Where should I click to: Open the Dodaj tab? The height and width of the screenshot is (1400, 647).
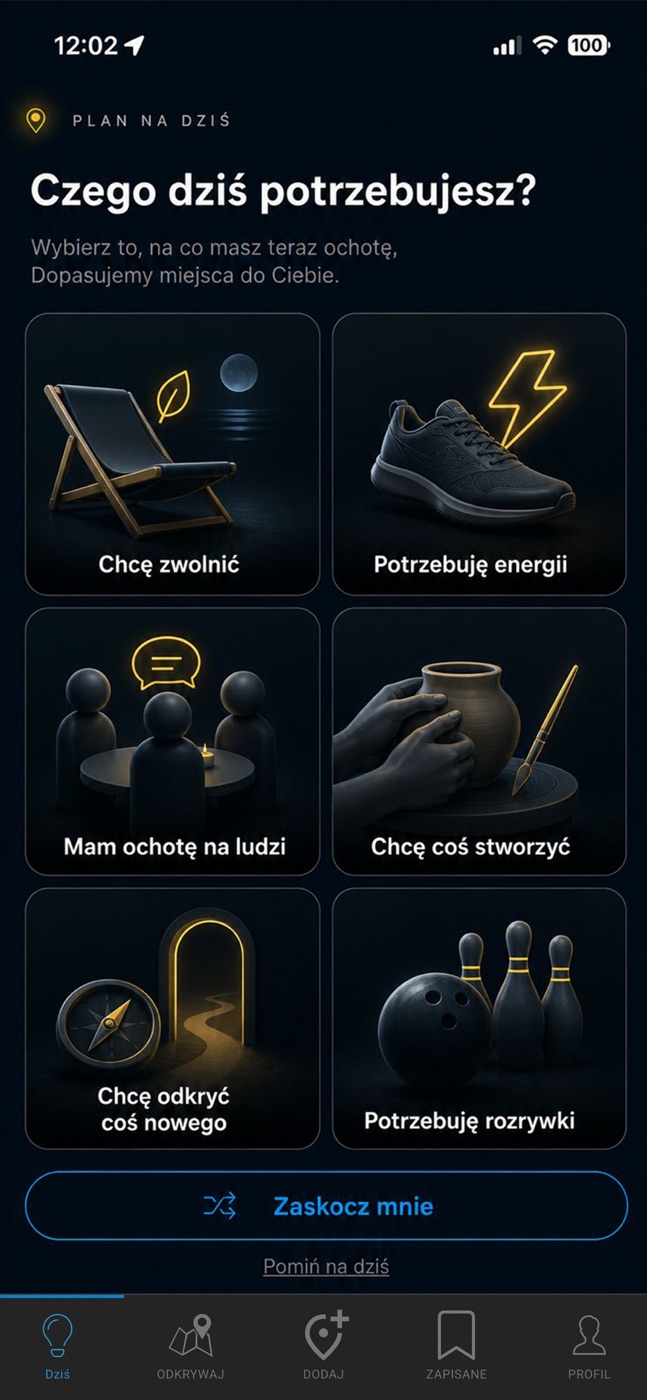click(323, 1347)
